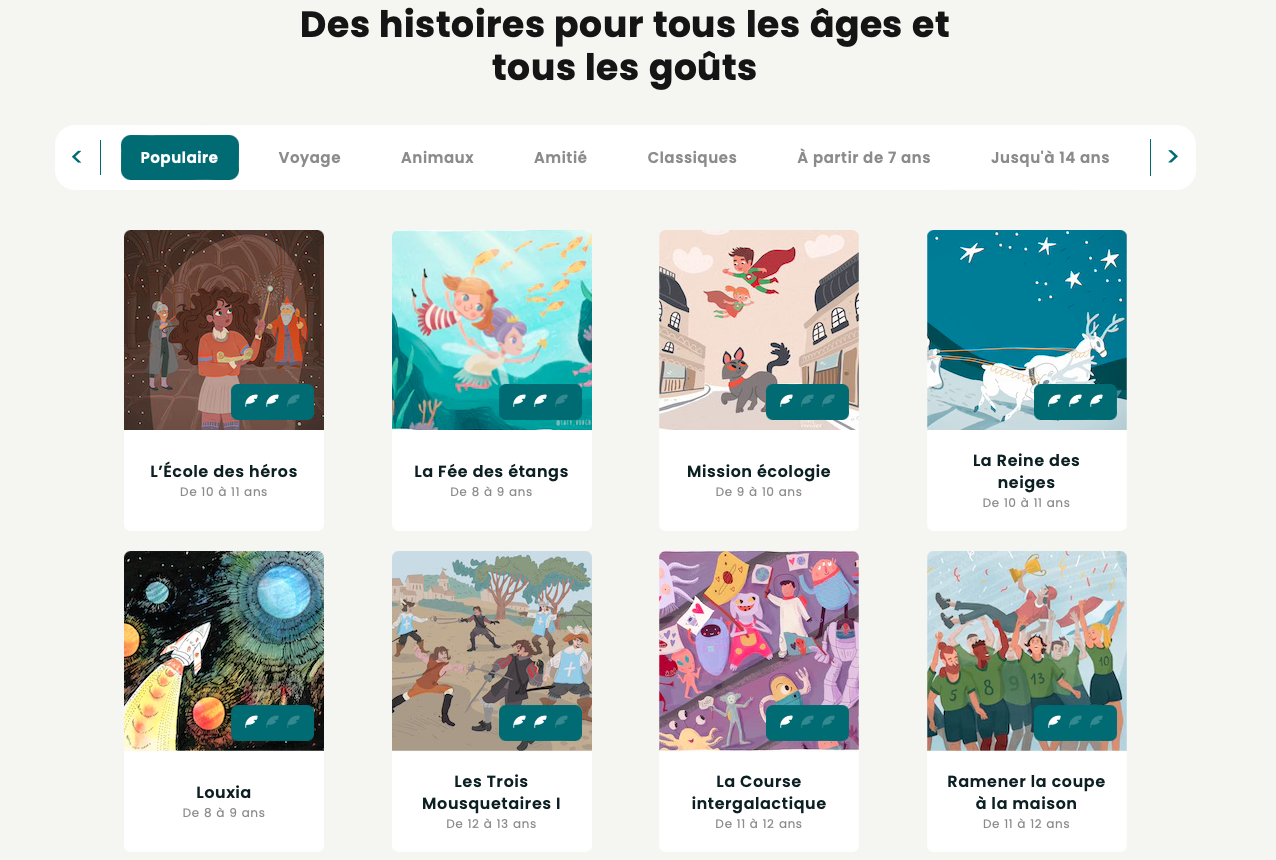
Task: Switch to the Voyage tab
Action: tap(310, 157)
